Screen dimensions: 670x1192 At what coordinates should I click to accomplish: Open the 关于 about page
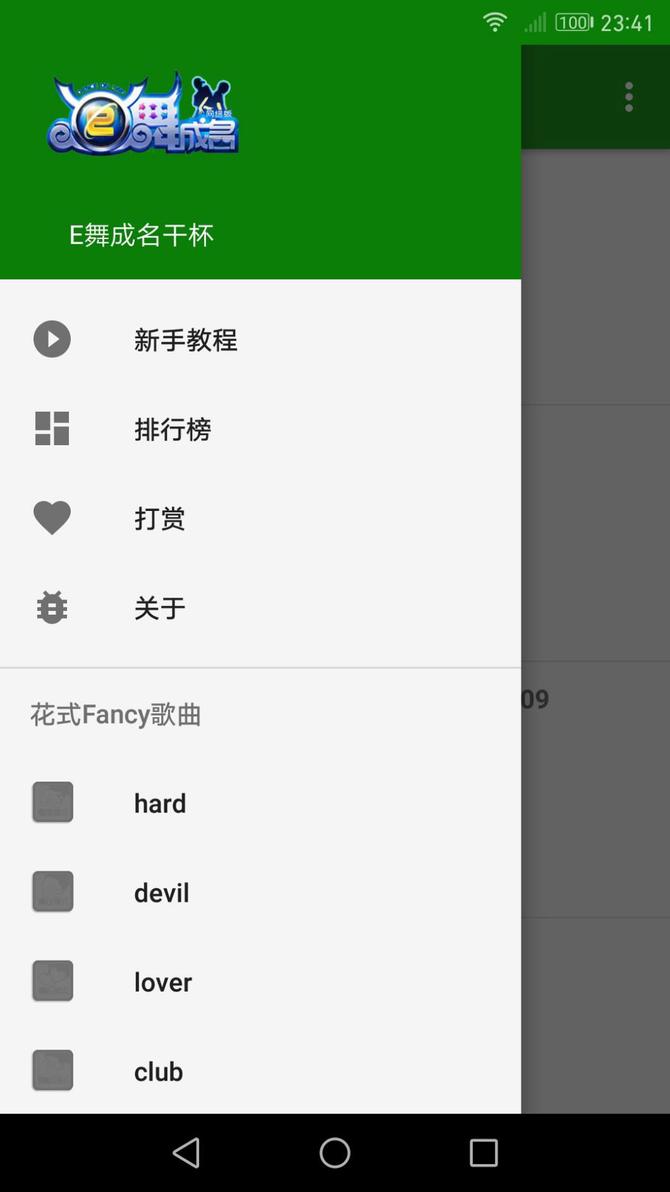pyautogui.click(x=160, y=608)
